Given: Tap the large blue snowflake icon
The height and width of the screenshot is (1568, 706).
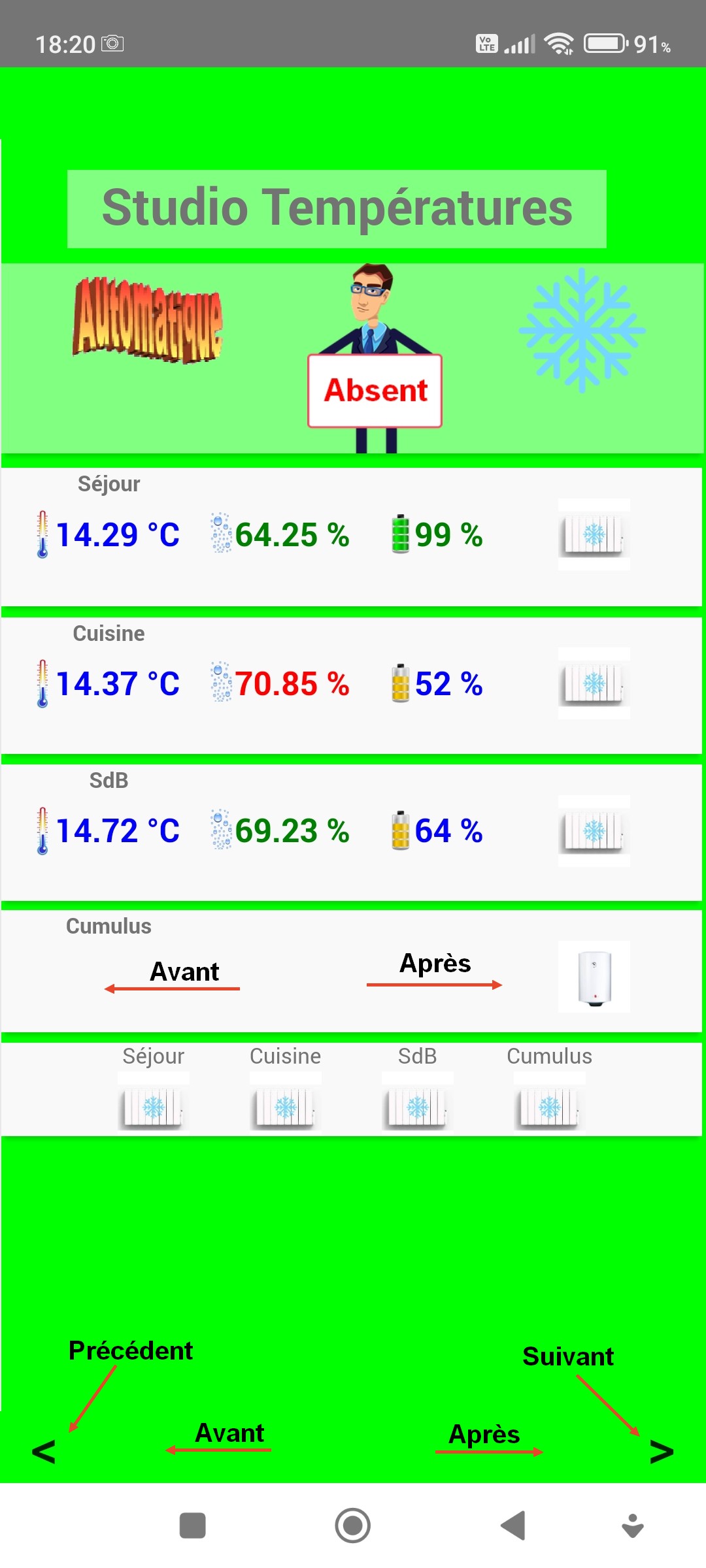Looking at the screenshot, I should pyautogui.click(x=581, y=330).
